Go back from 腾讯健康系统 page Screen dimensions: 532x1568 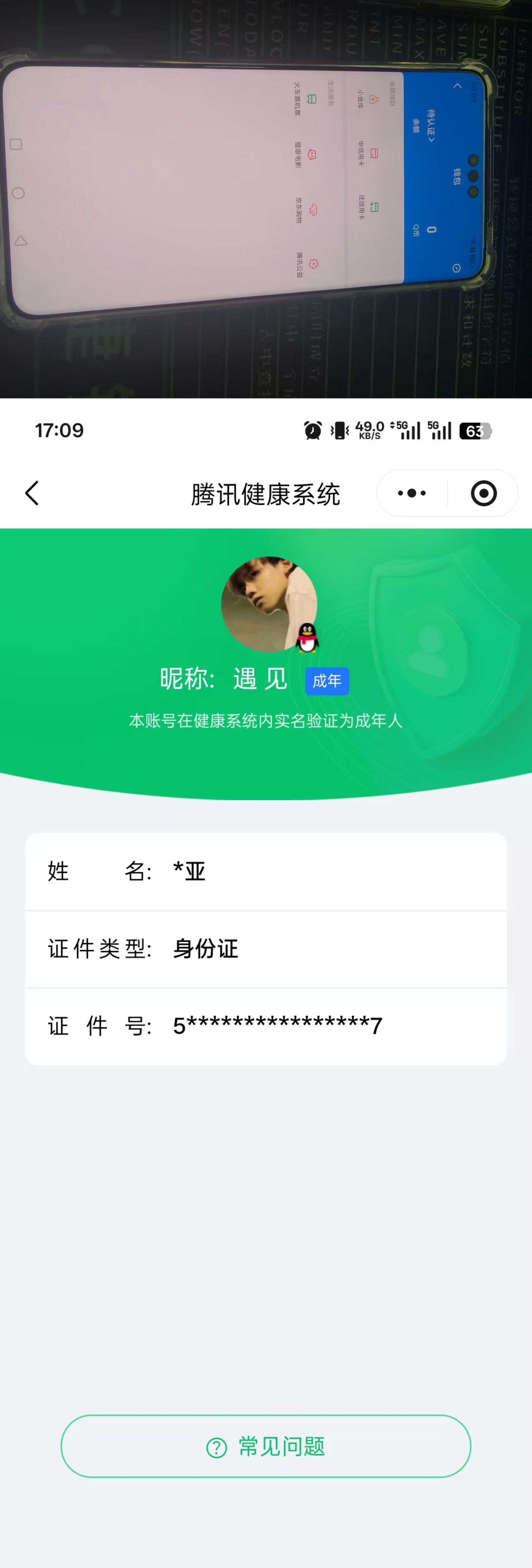[32, 493]
